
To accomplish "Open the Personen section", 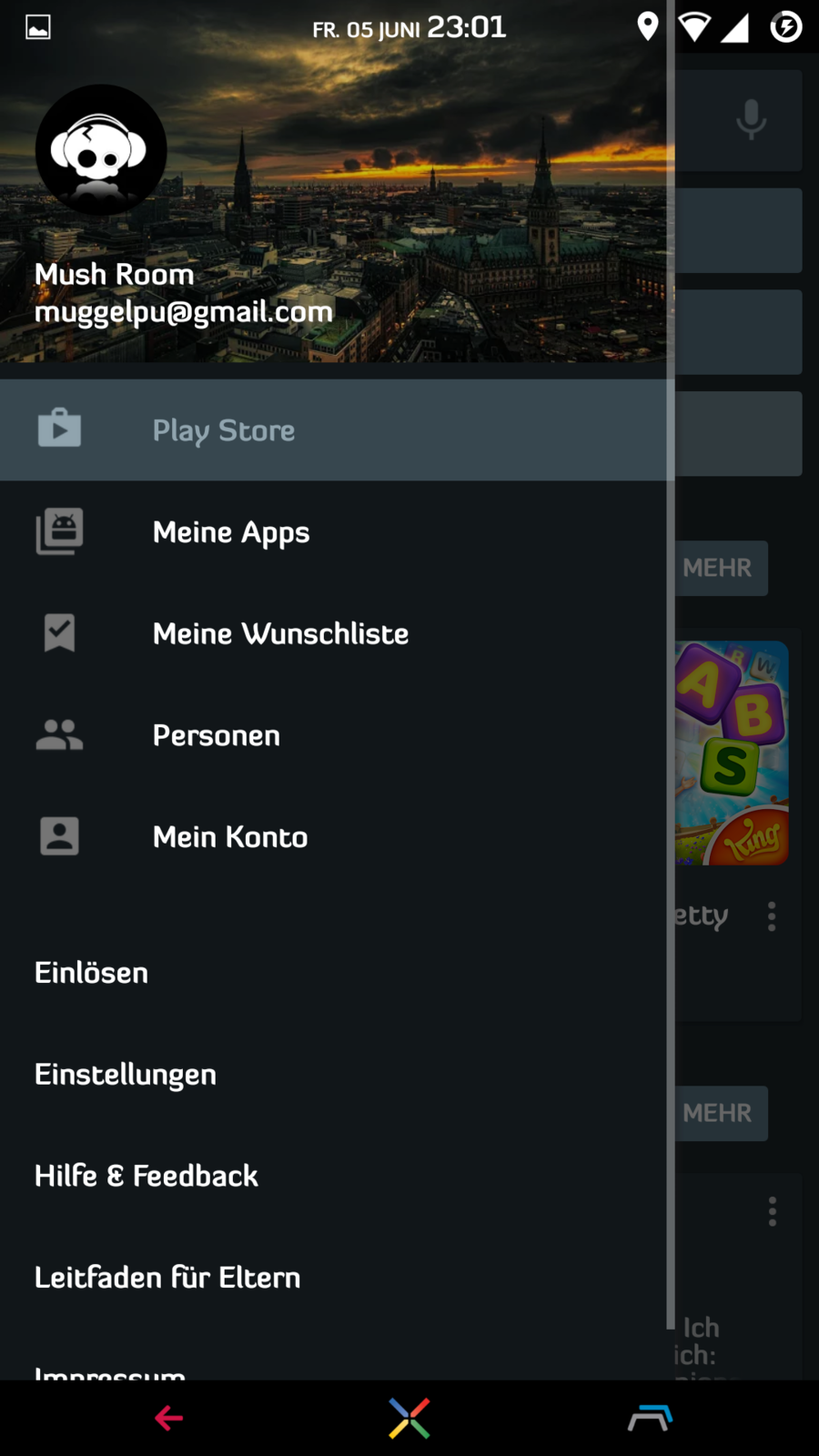I will click(x=217, y=735).
